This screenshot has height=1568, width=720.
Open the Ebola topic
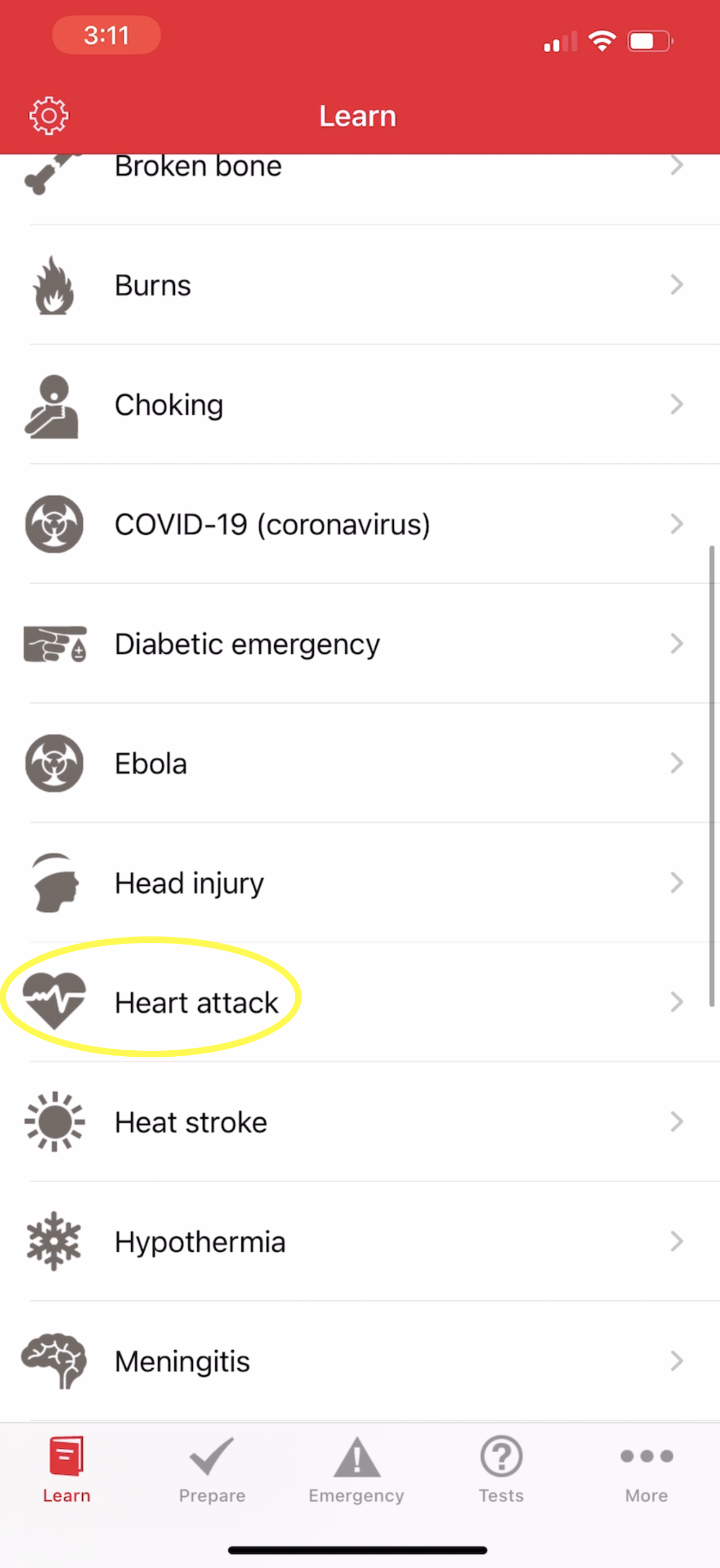(359, 763)
